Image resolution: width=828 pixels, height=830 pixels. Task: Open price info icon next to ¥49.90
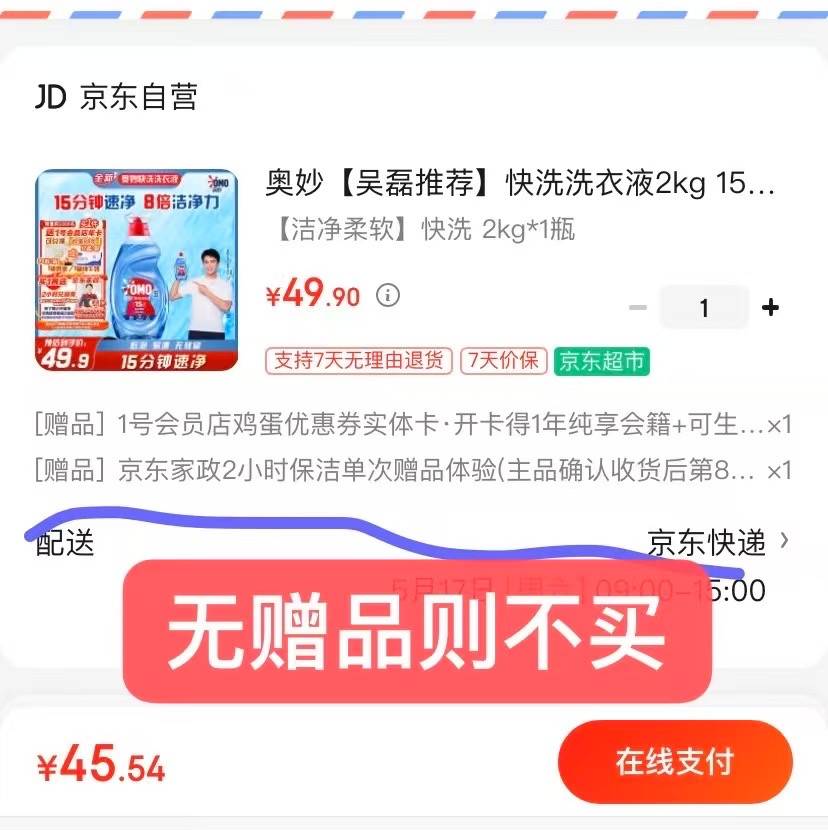(388, 295)
